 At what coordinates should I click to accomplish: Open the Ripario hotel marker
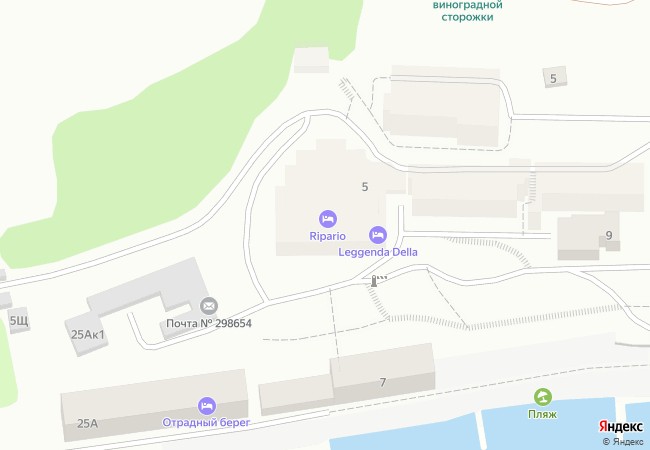tap(327, 219)
